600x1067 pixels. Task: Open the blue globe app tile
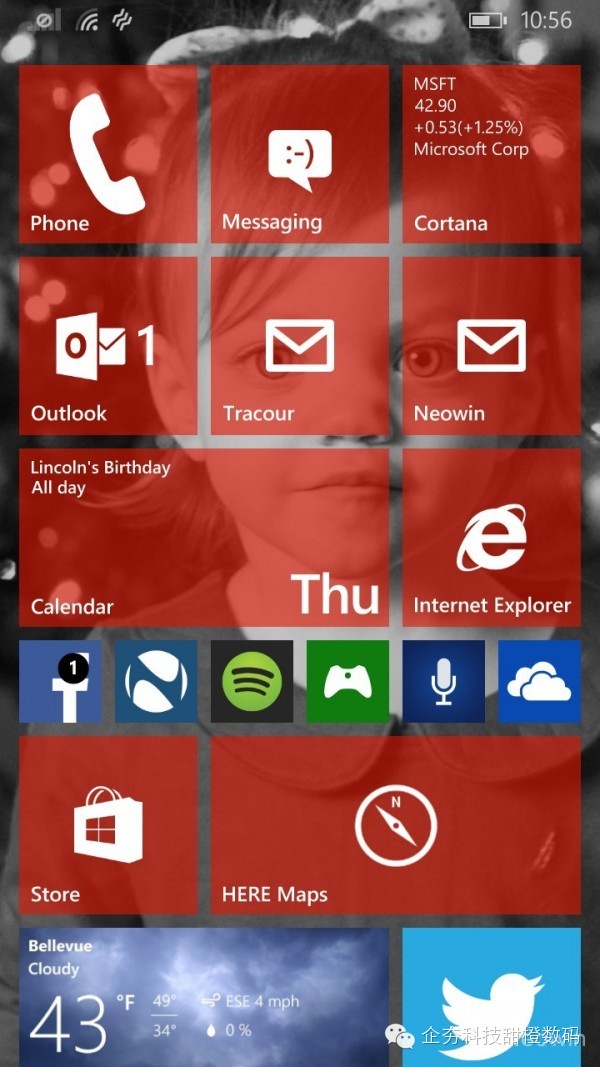click(x=156, y=682)
